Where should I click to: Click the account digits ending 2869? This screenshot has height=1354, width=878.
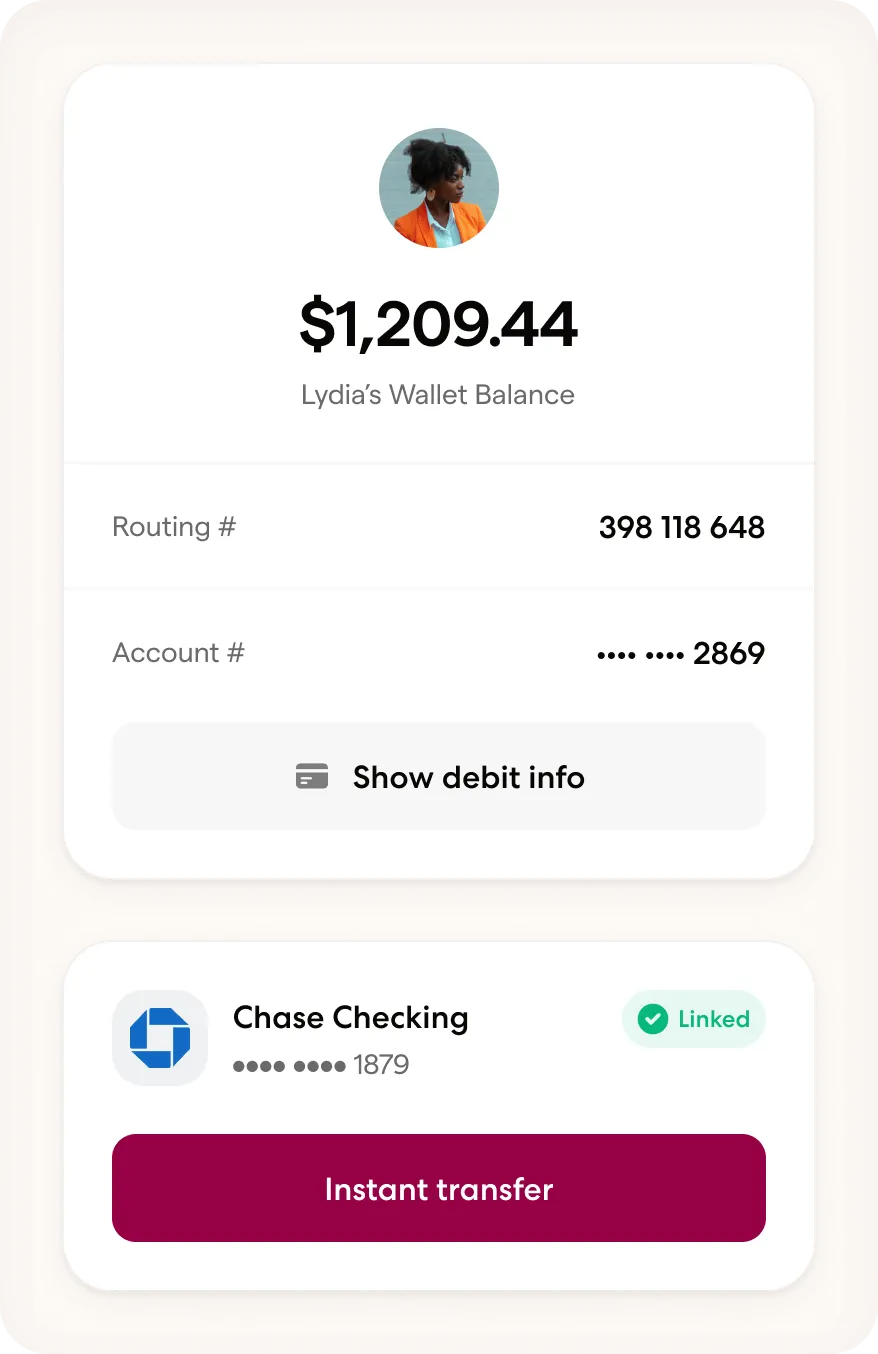point(729,653)
